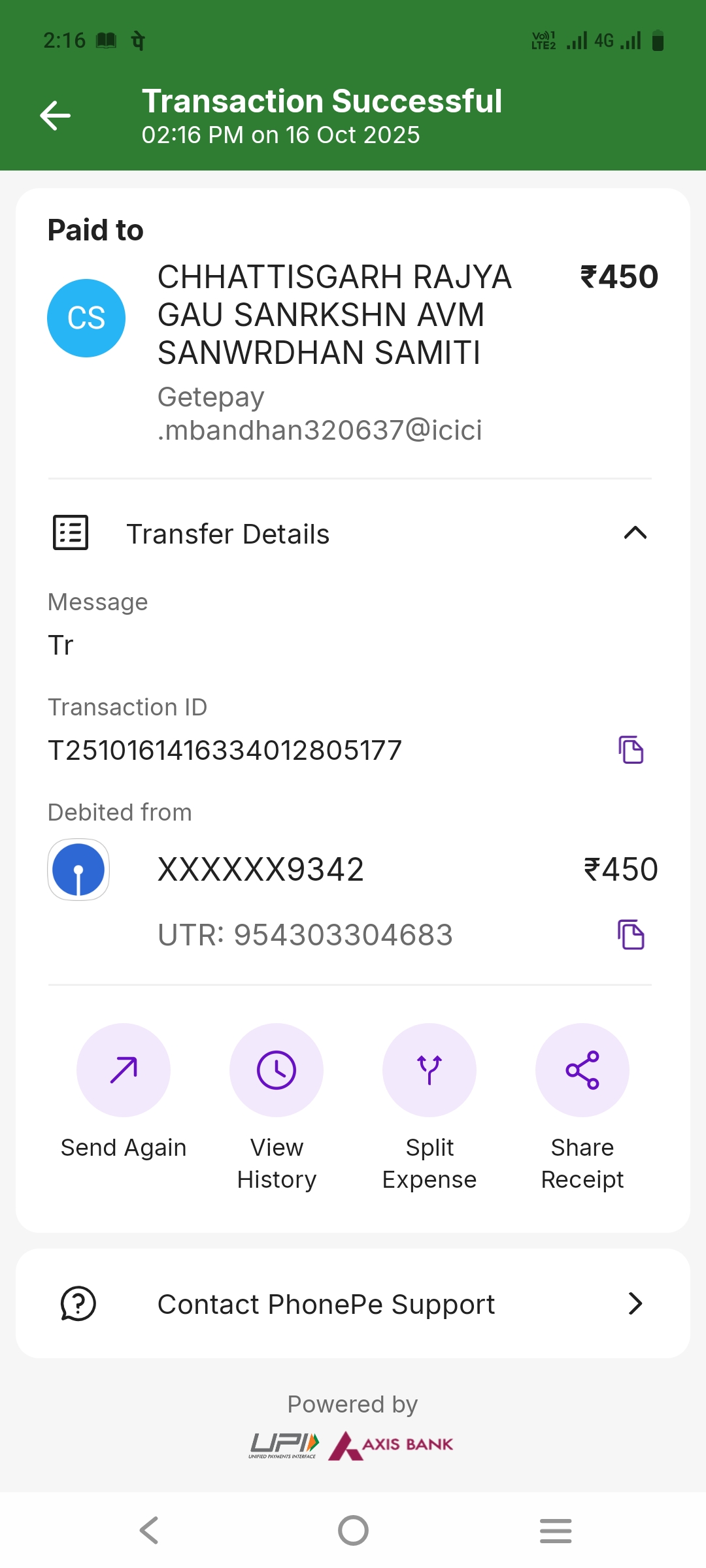Tap the system home button

tap(353, 1530)
